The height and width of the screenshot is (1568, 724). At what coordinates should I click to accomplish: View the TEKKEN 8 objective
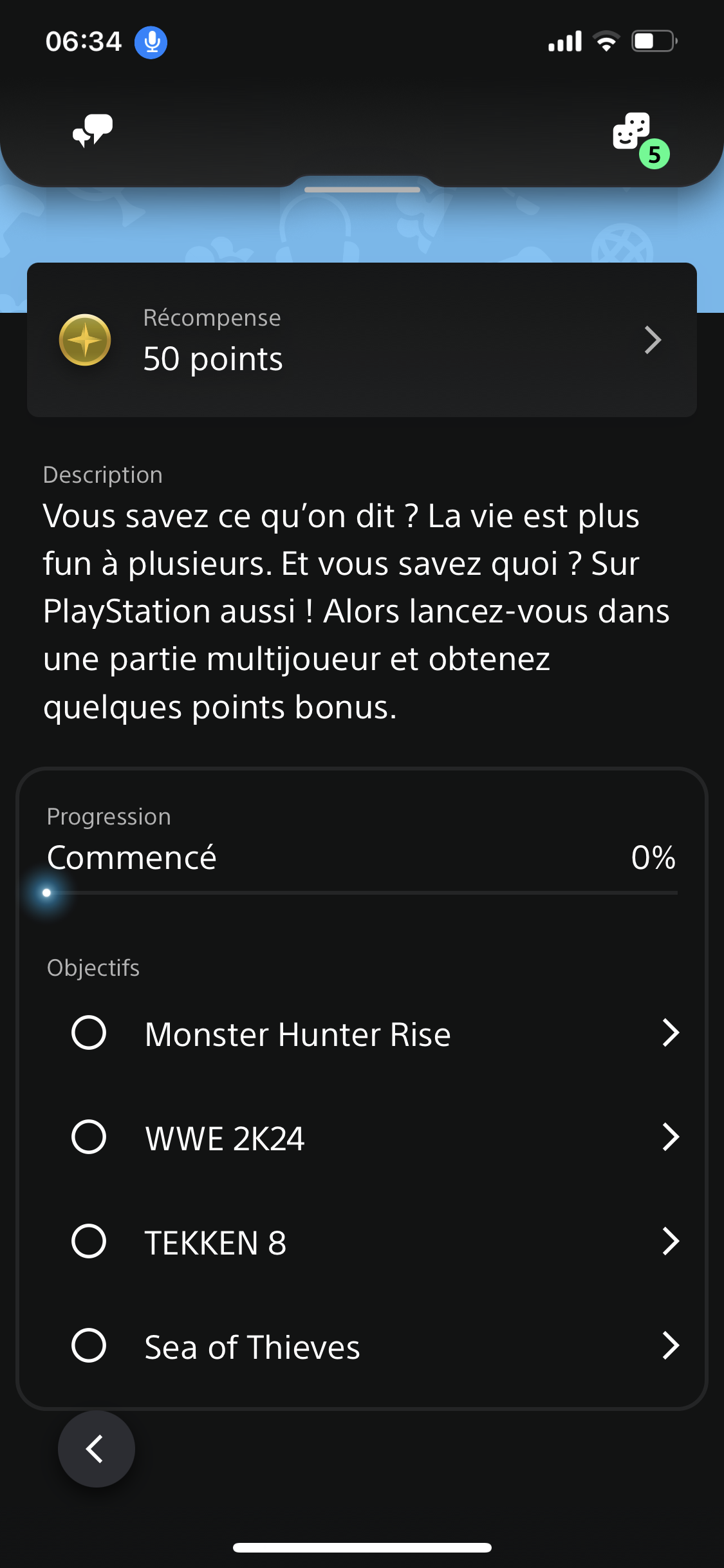click(375, 1242)
